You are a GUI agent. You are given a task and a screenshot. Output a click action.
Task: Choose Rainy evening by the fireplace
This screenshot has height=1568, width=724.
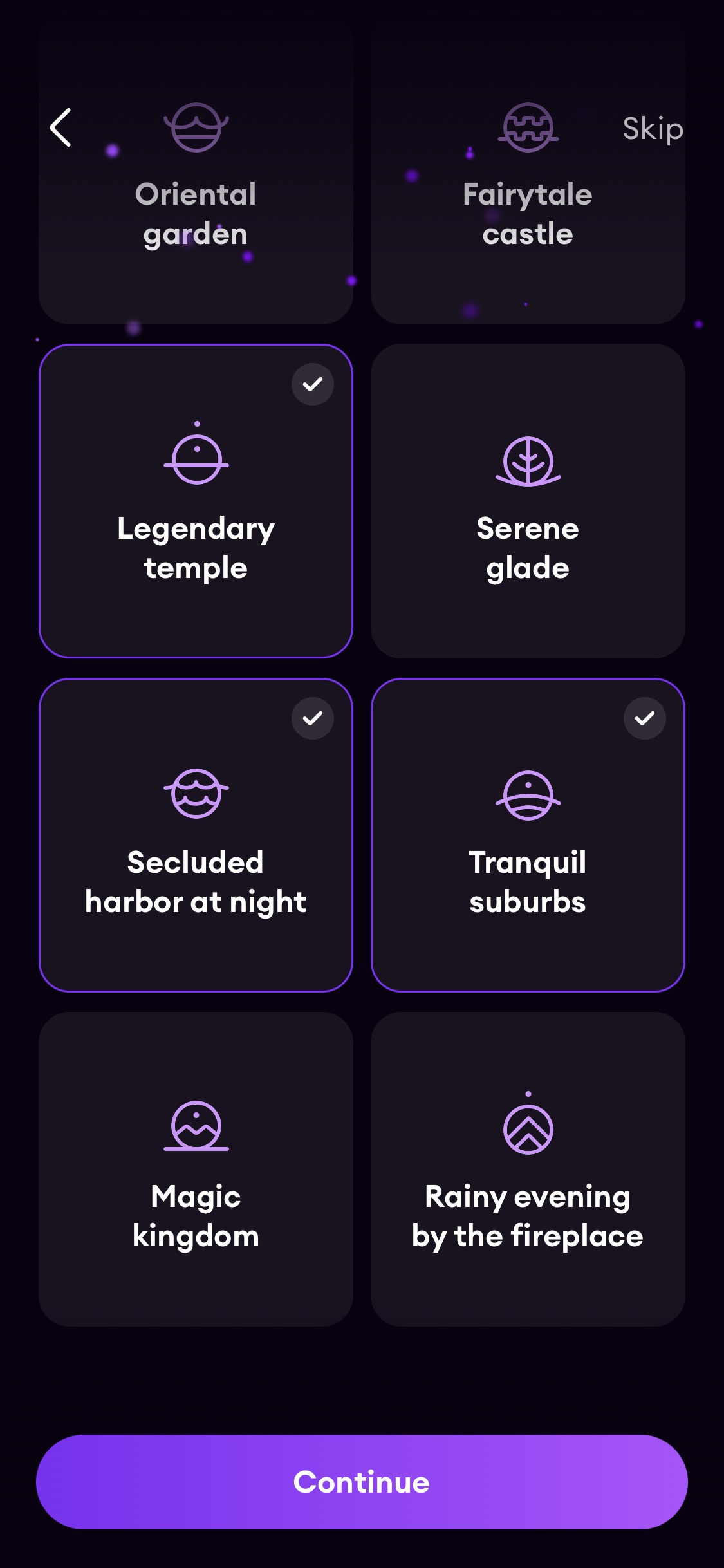528,1169
